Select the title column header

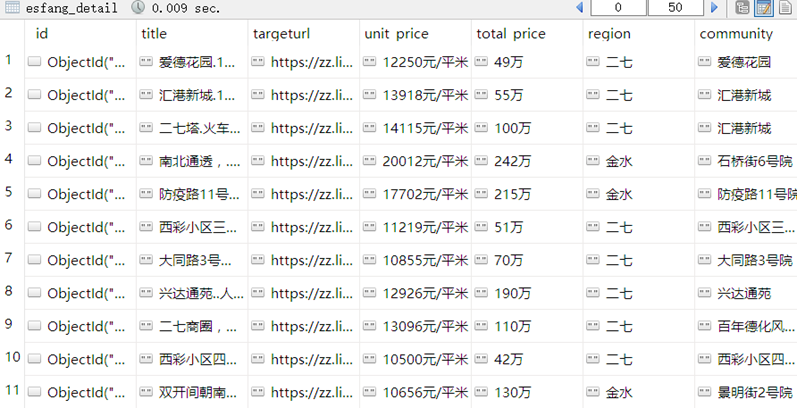tap(155, 33)
